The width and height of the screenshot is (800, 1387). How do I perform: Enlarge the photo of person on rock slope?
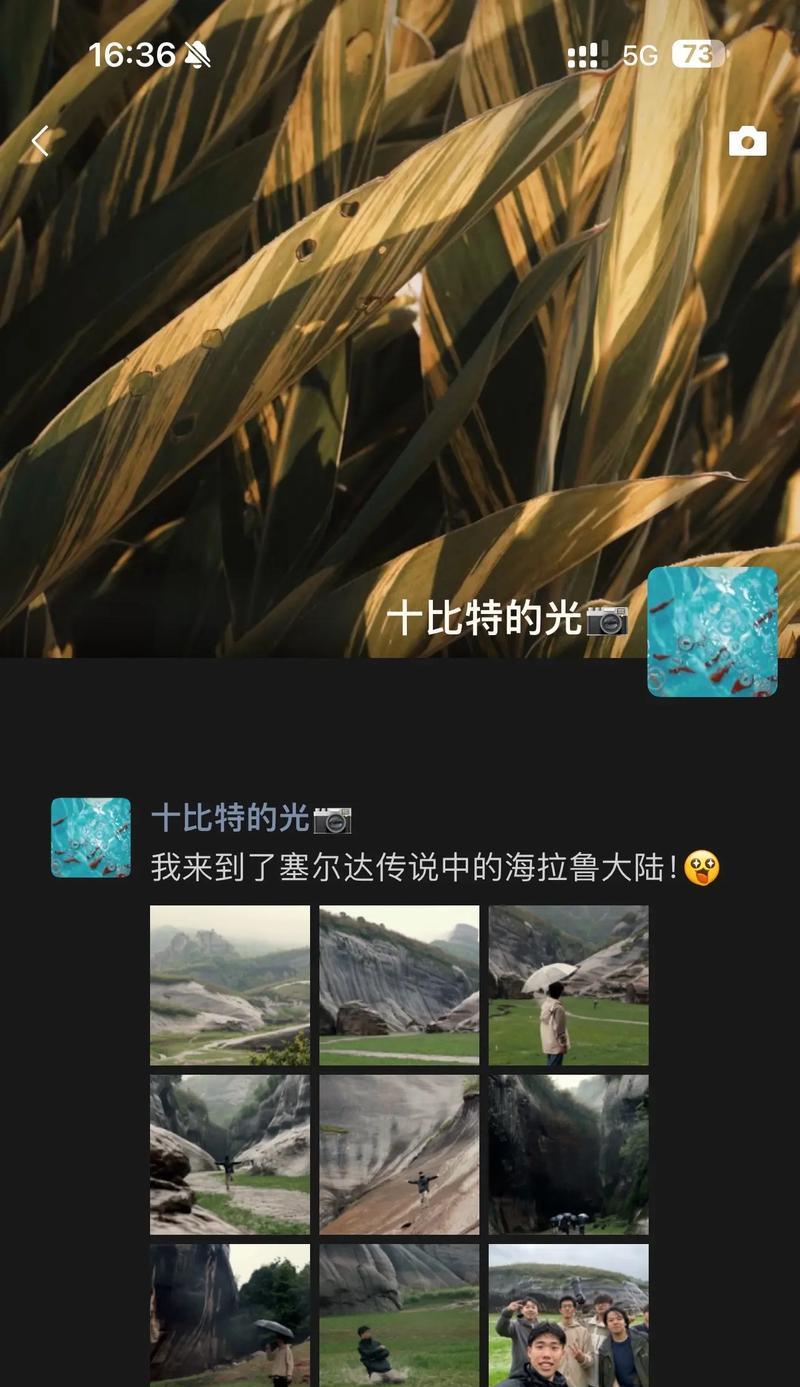point(399,1154)
